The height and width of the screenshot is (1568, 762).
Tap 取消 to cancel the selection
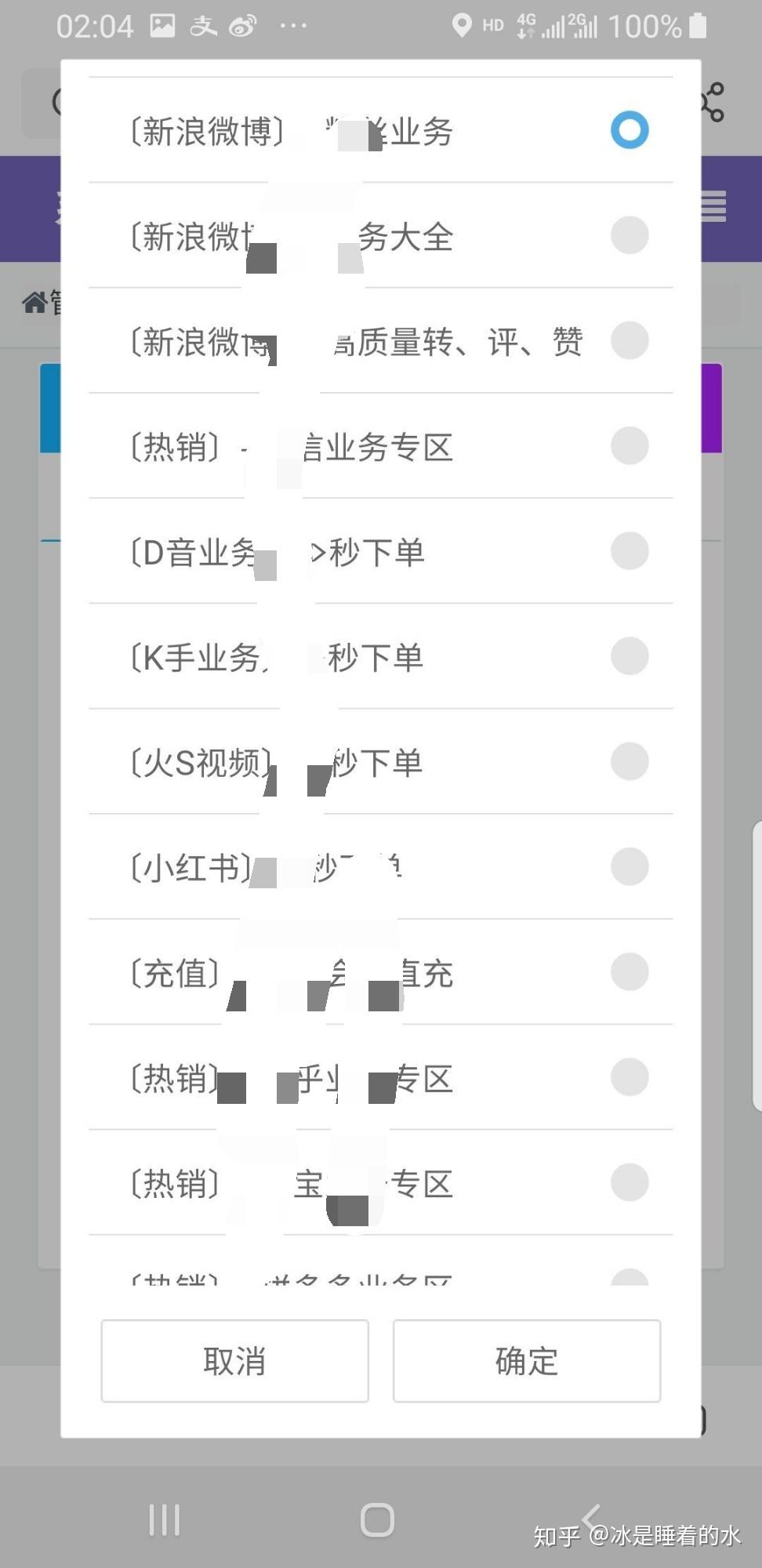pyautogui.click(x=234, y=1361)
